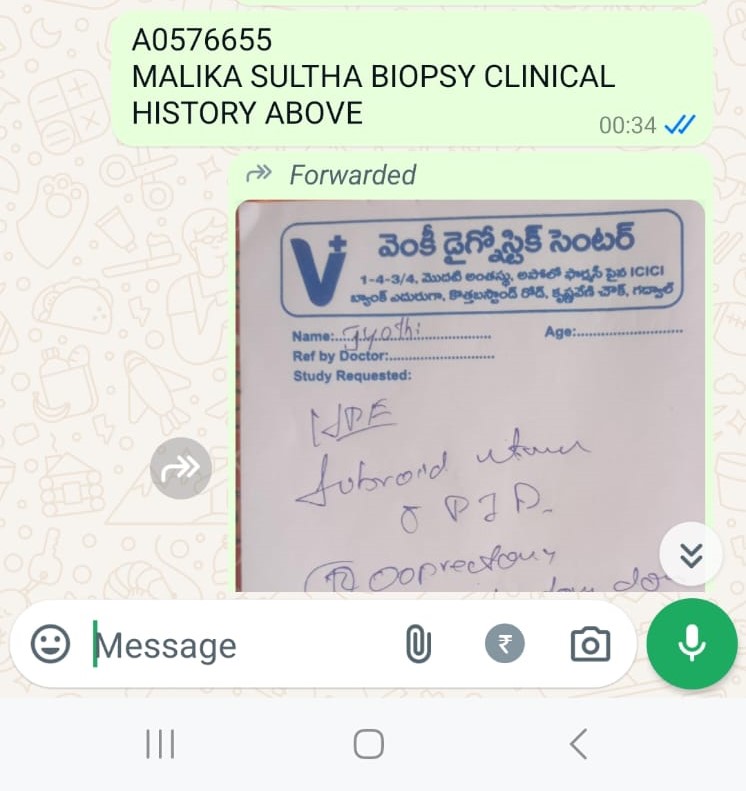Forward the diagnostic center photo
746x791 pixels.
181,468
